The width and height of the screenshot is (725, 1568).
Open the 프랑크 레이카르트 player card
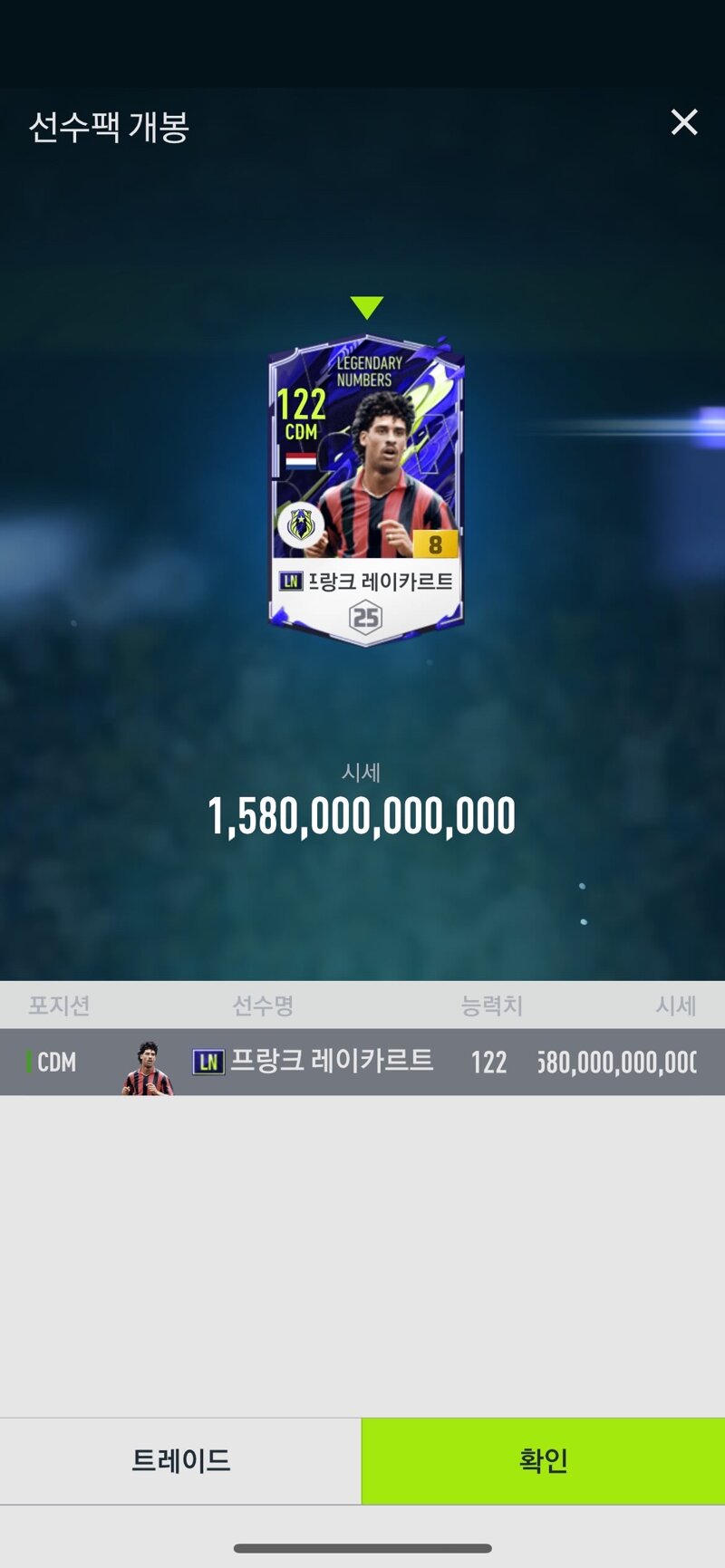pyautogui.click(x=366, y=489)
